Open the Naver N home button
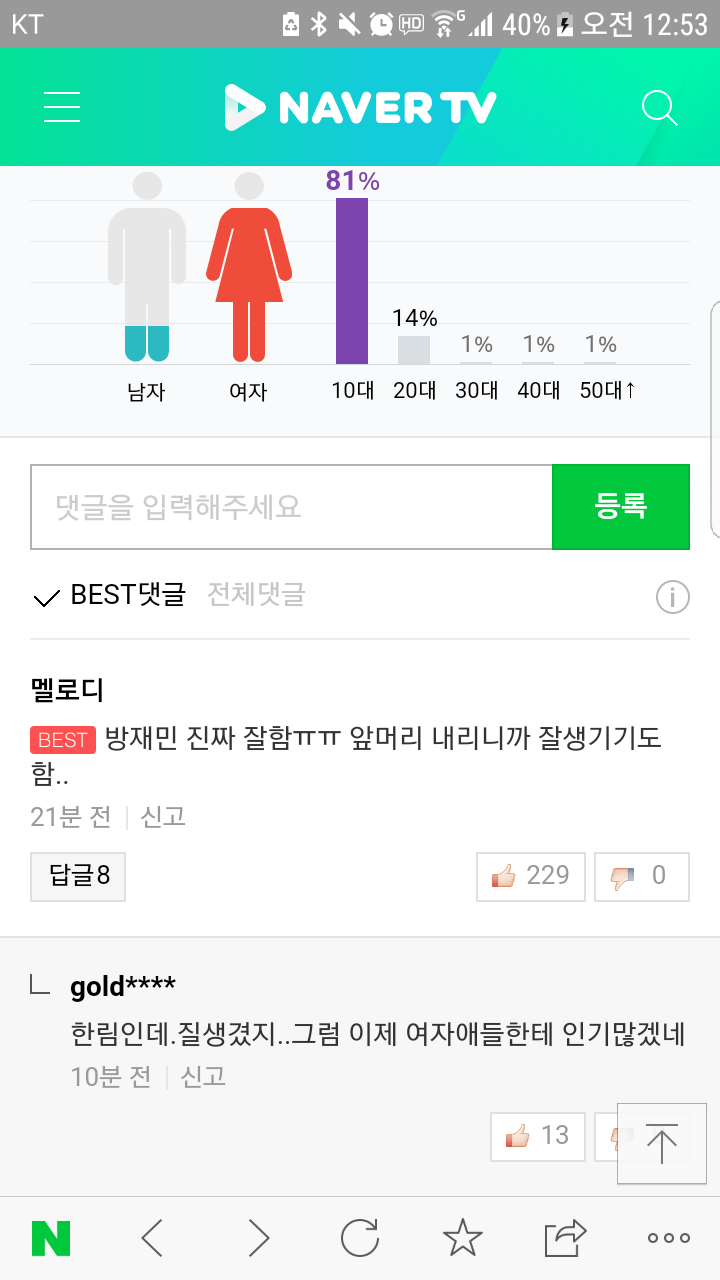 [x=51, y=1239]
